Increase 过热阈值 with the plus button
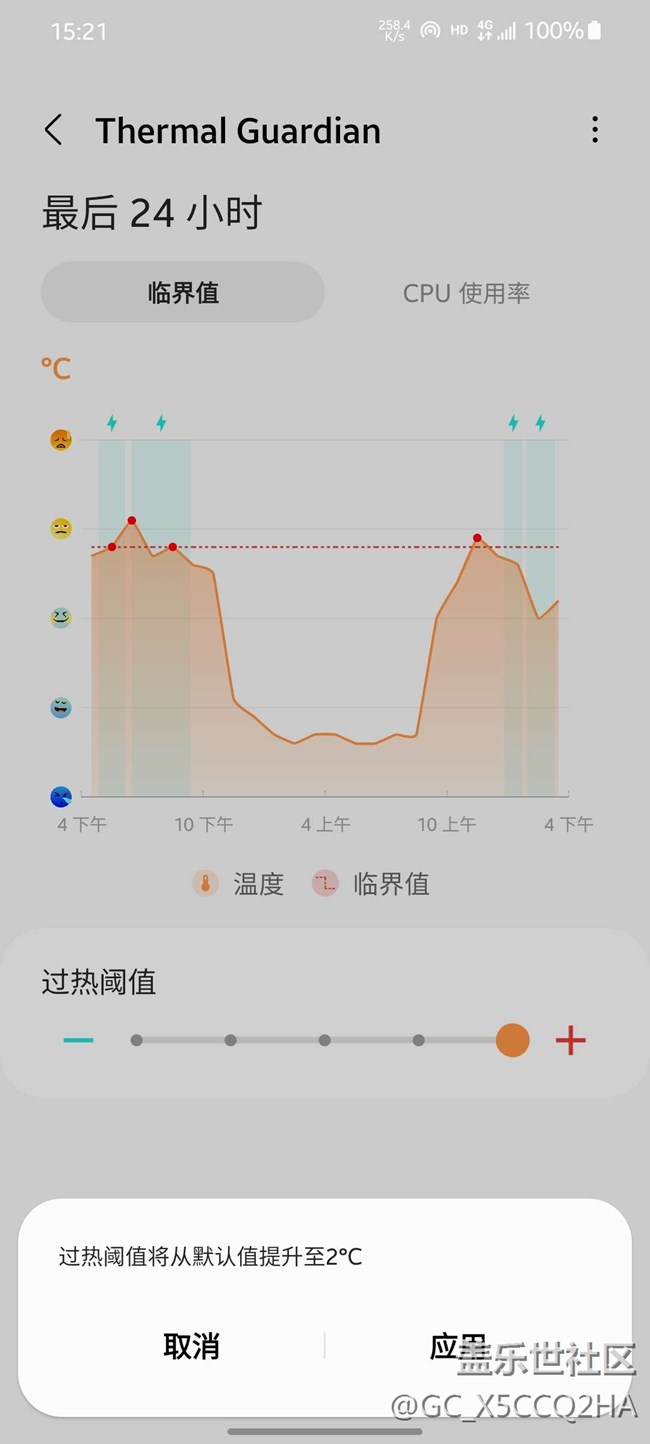The image size is (650, 1444). coord(570,1040)
